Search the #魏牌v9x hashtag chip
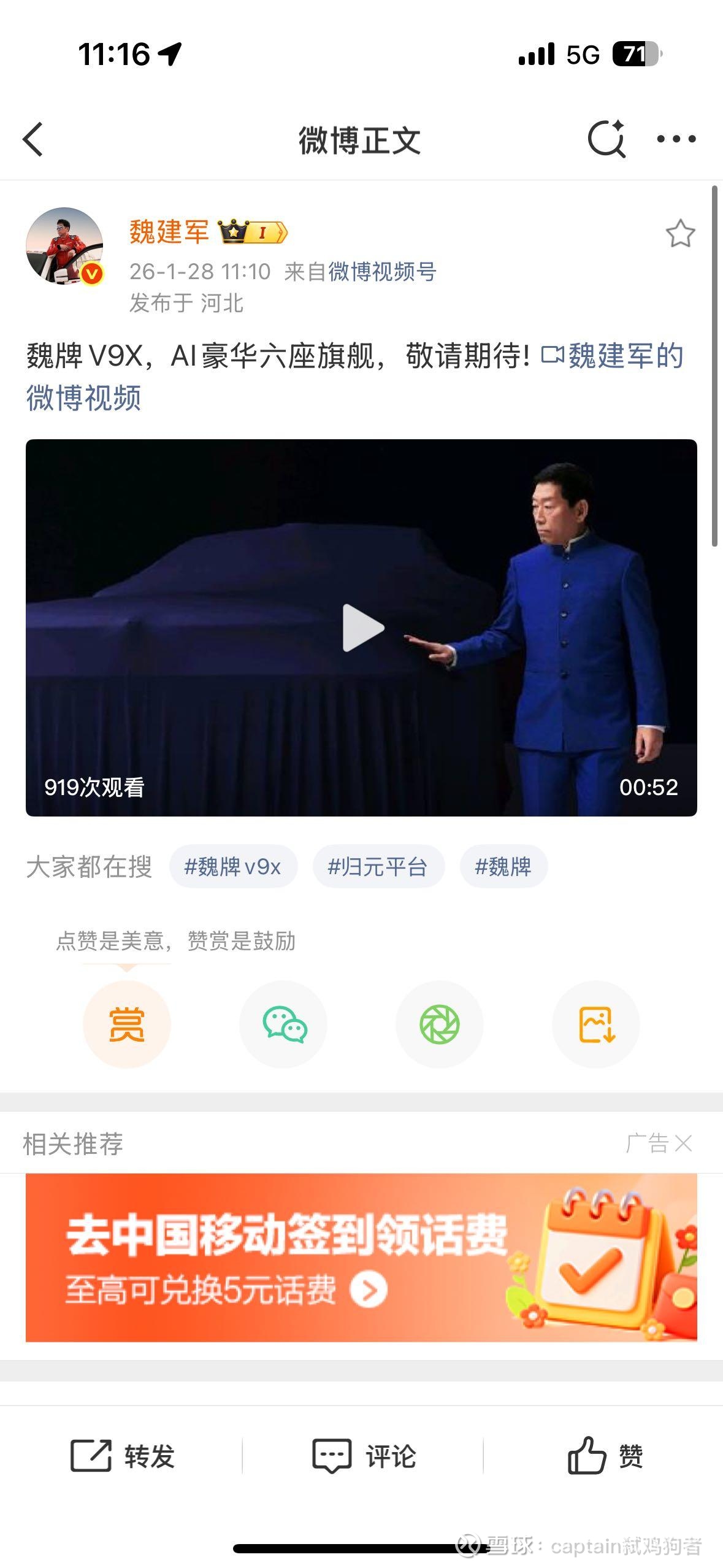Screen dimensions: 723x1568 [233, 866]
